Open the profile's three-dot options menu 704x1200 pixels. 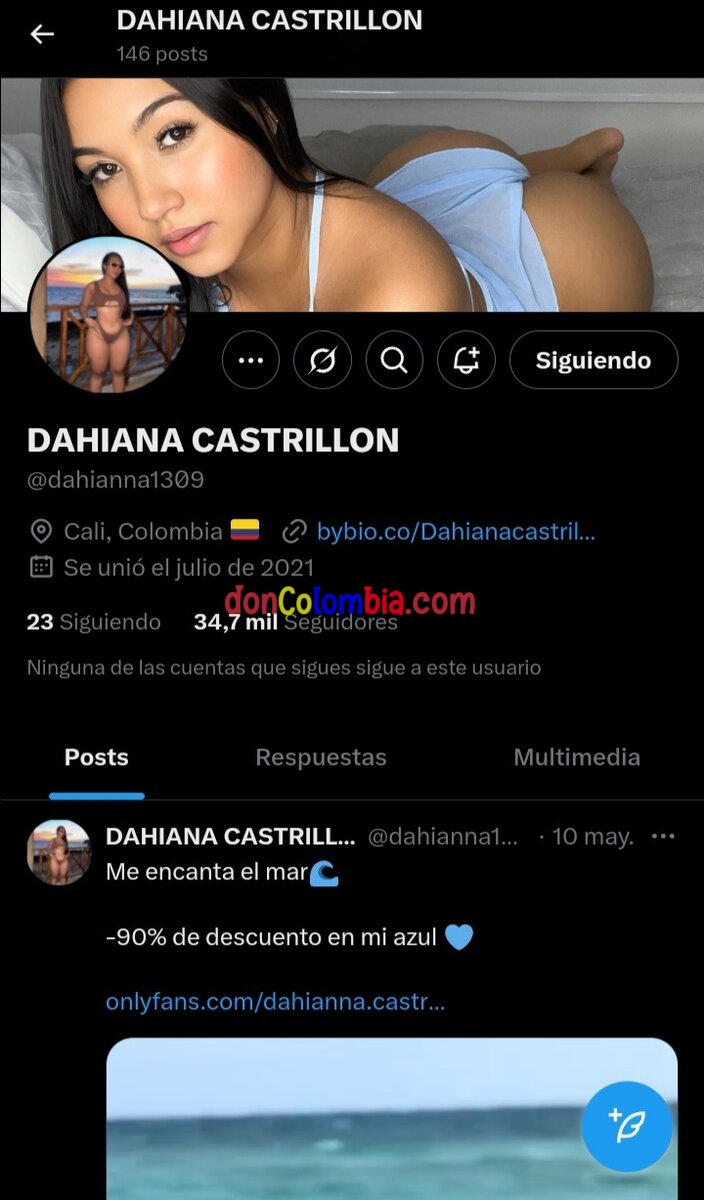(x=250, y=360)
